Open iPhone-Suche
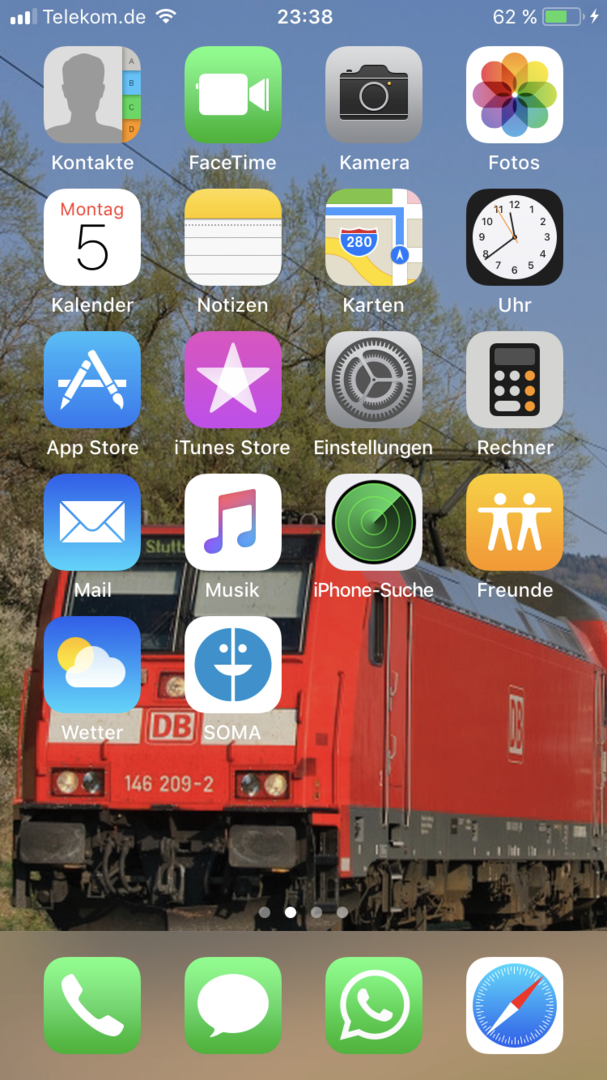This screenshot has height=1080, width=607. (374, 522)
